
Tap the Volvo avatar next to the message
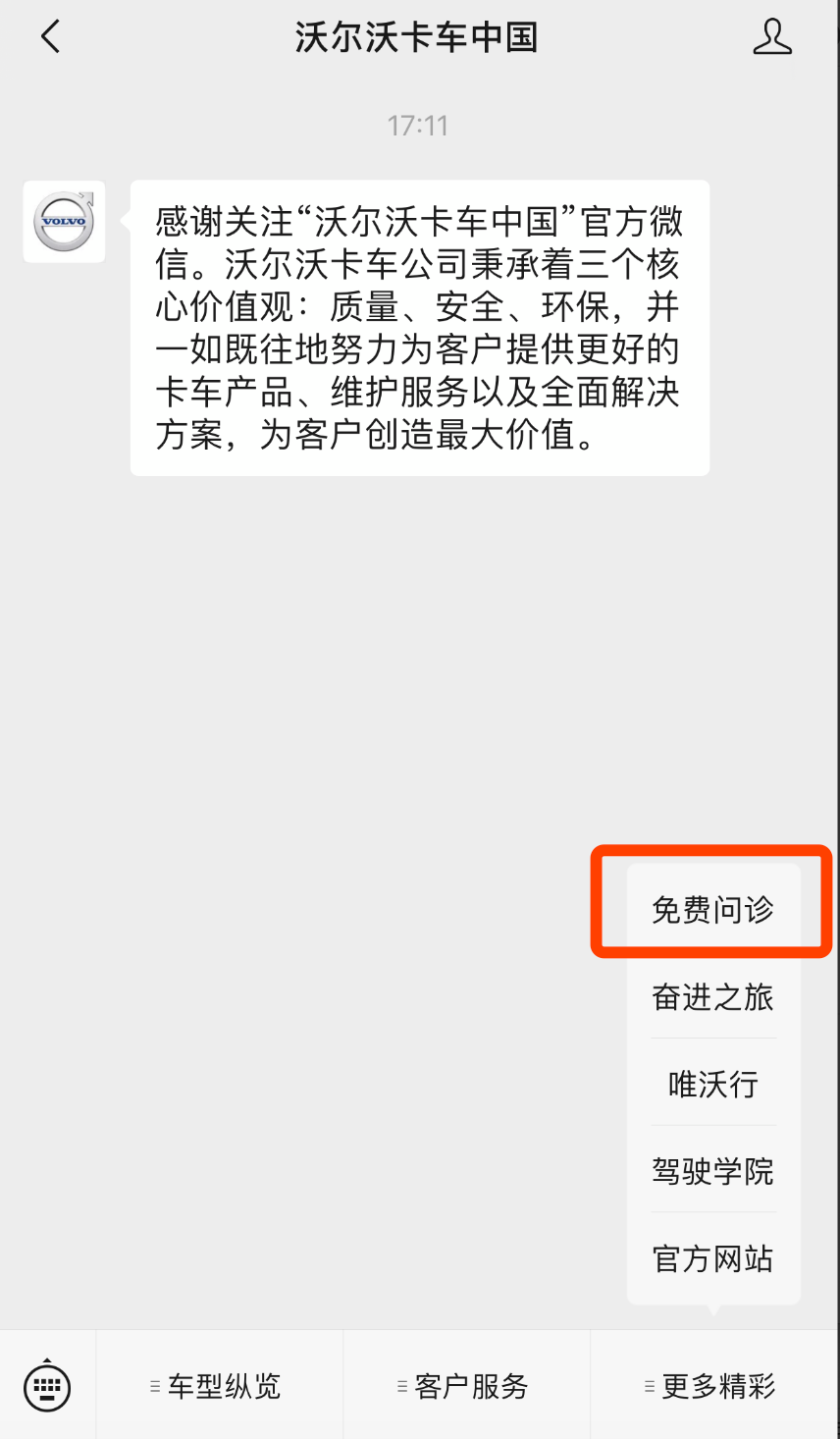[x=63, y=222]
